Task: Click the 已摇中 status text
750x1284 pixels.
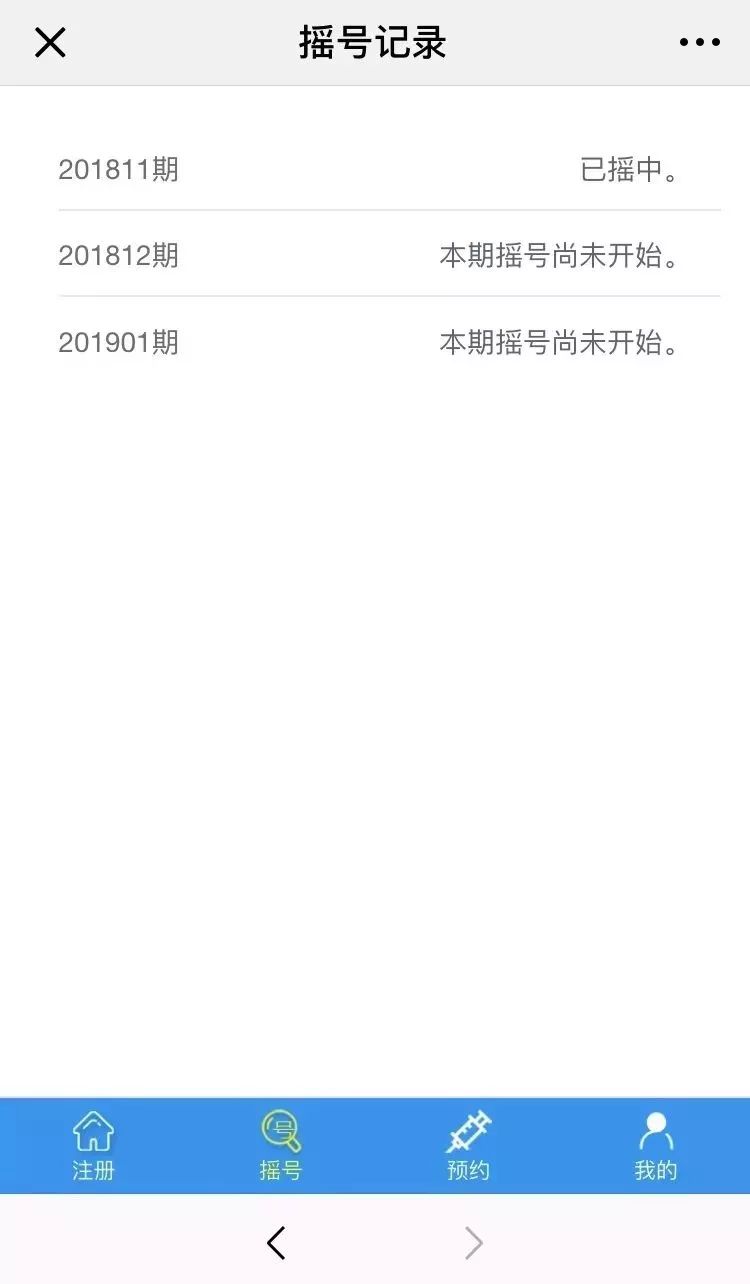Action: pyautogui.click(x=630, y=170)
